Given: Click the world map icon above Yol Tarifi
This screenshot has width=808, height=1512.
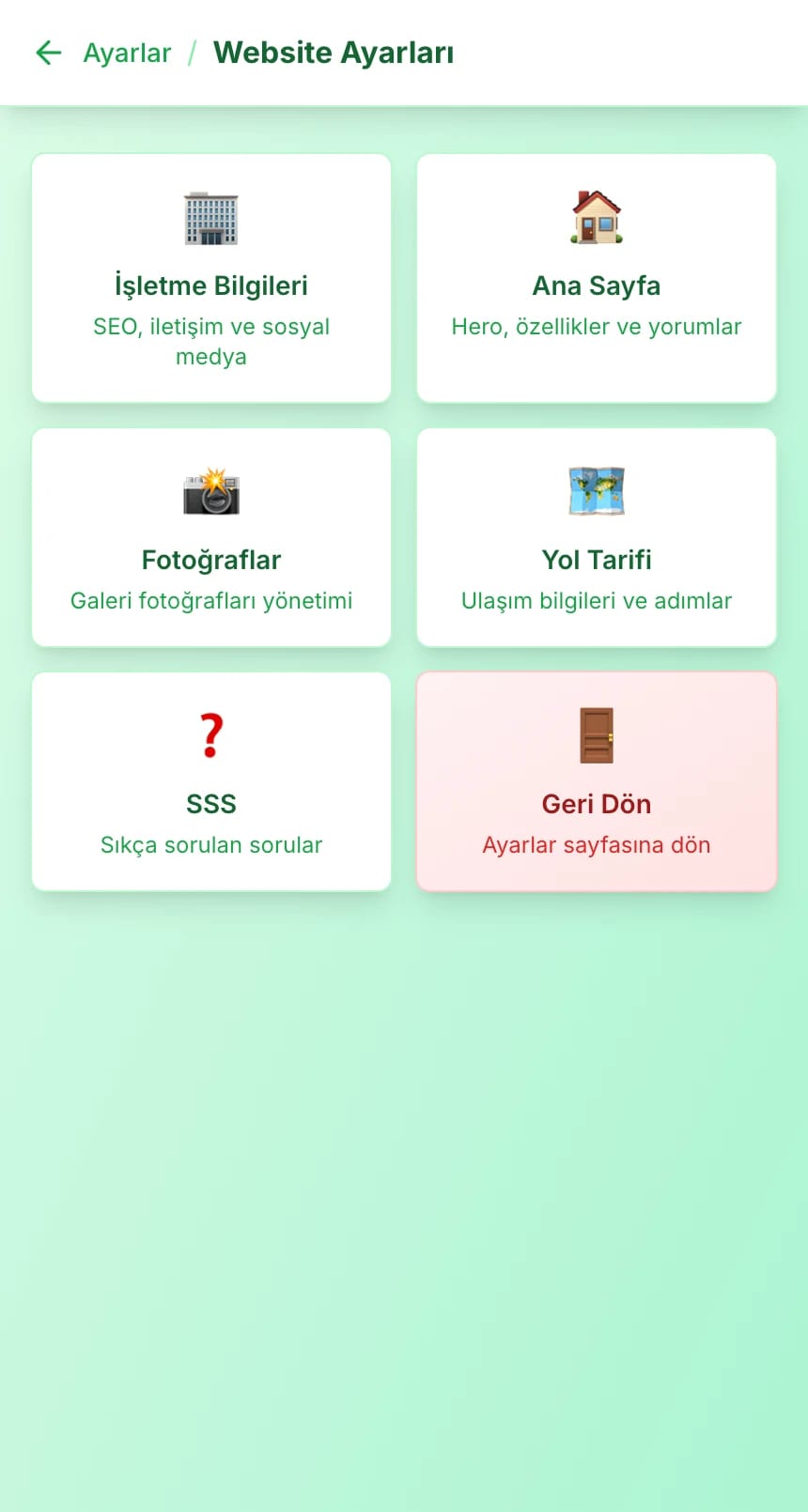Looking at the screenshot, I should coord(597,490).
